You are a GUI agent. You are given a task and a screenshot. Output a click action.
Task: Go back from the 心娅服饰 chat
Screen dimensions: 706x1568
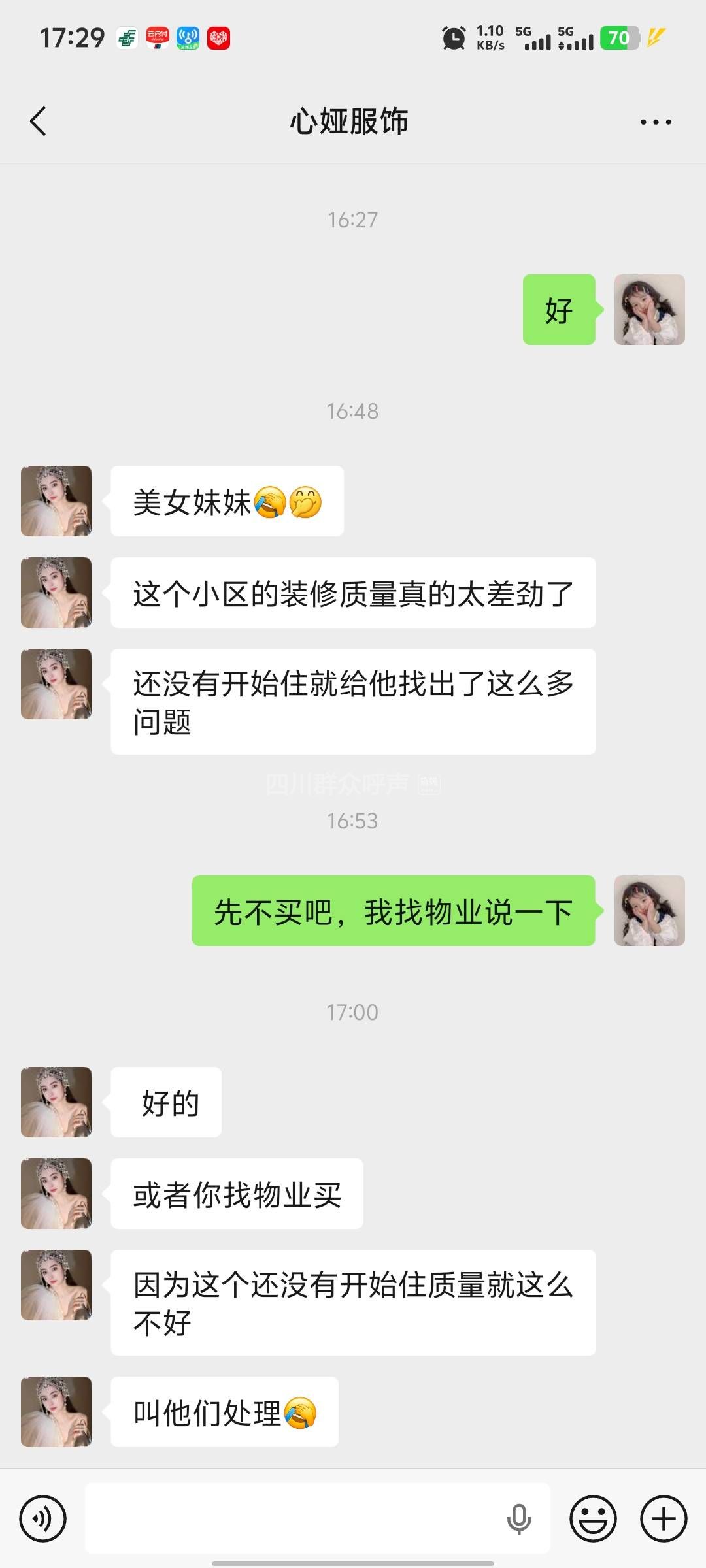pos(39,122)
